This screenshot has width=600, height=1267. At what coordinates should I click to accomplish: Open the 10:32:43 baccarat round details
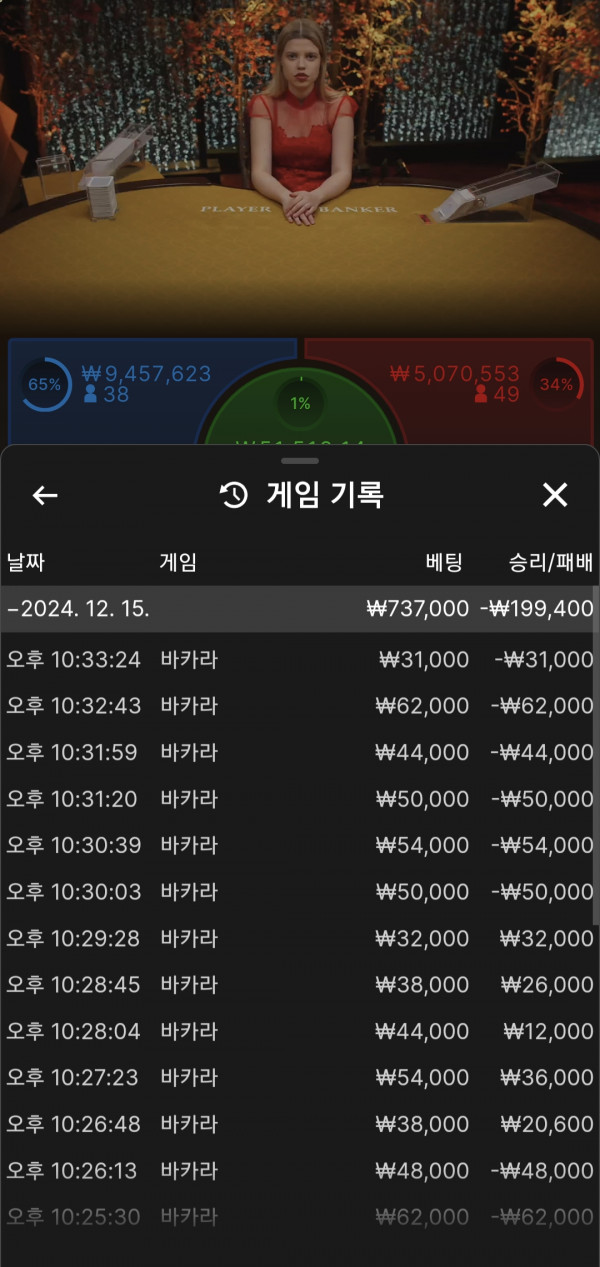tap(299, 706)
